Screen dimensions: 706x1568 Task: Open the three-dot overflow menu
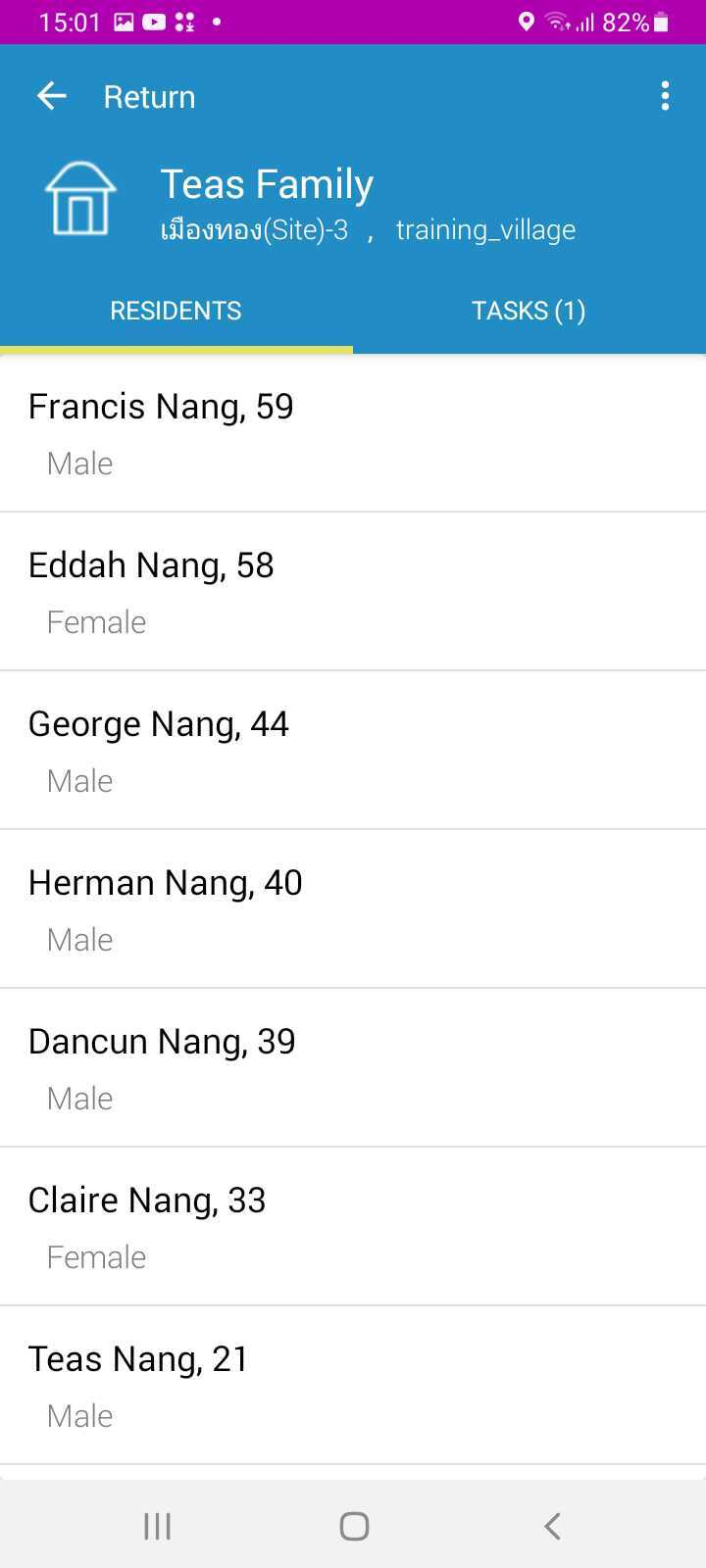pos(665,96)
